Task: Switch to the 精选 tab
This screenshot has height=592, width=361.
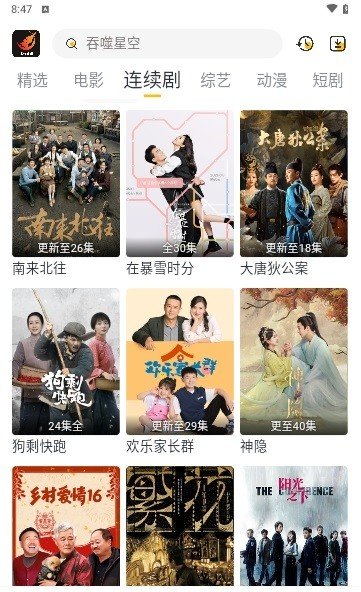Action: pos(32,80)
